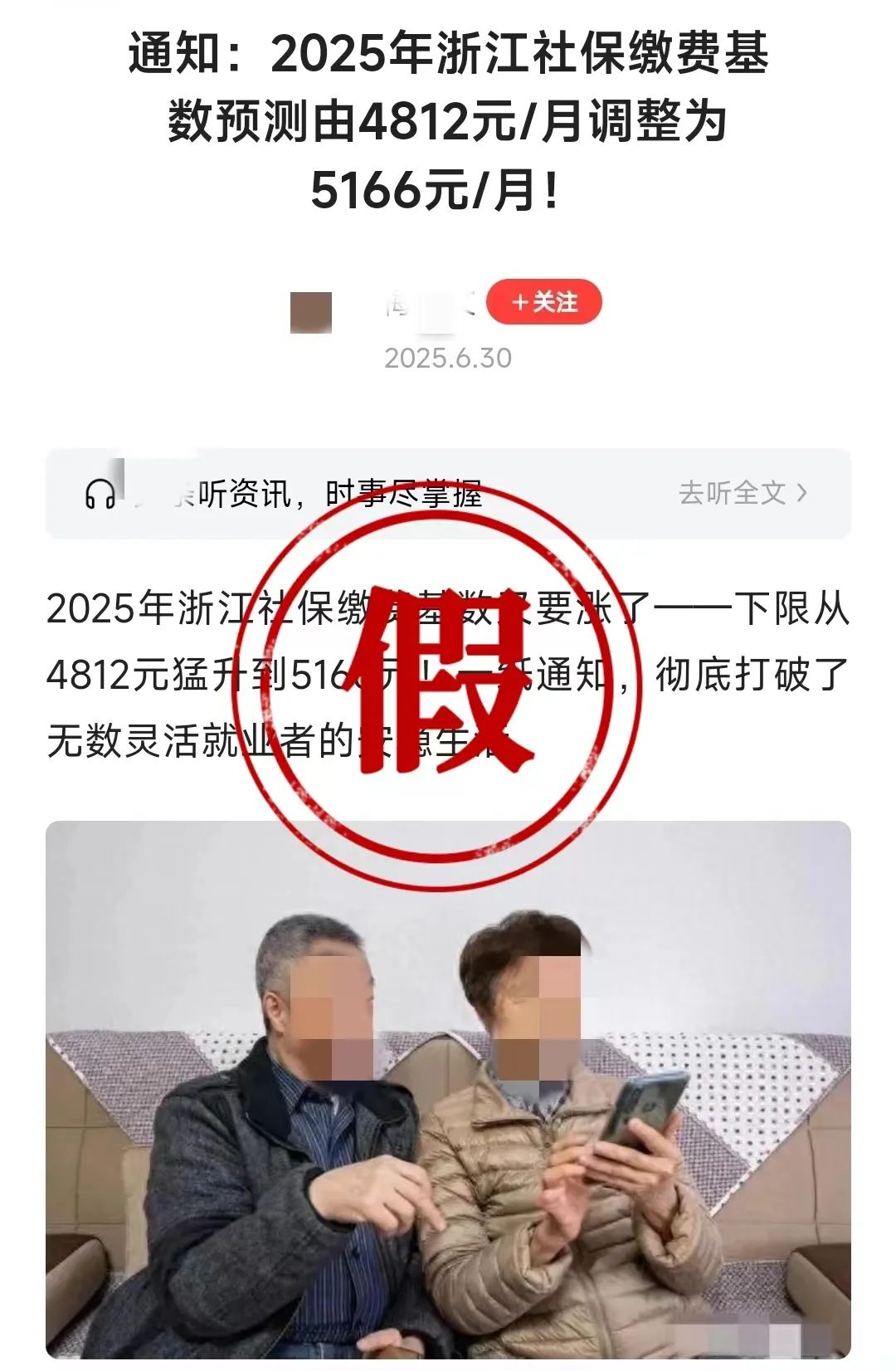Click the article headline about 浙江社保缴费基数

(x=448, y=120)
